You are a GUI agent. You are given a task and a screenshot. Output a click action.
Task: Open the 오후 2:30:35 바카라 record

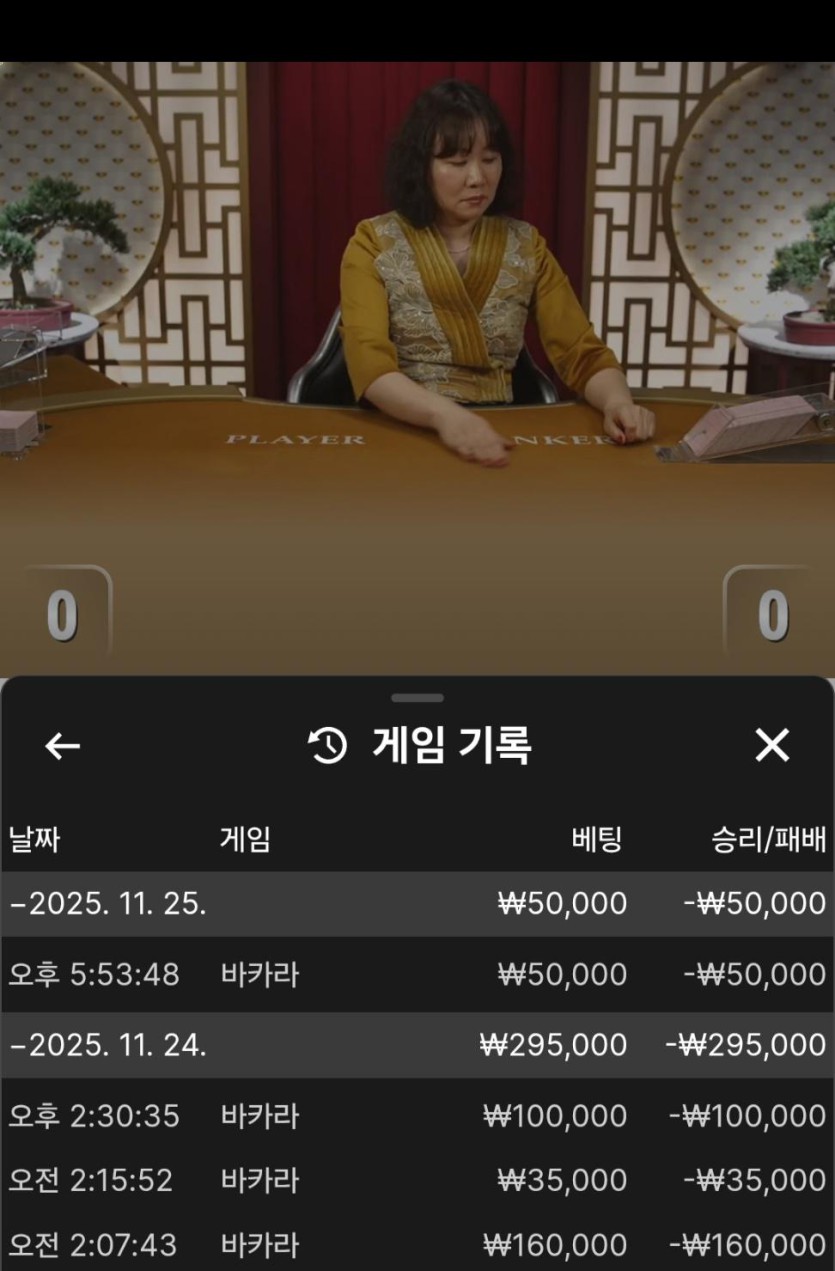point(417,1116)
